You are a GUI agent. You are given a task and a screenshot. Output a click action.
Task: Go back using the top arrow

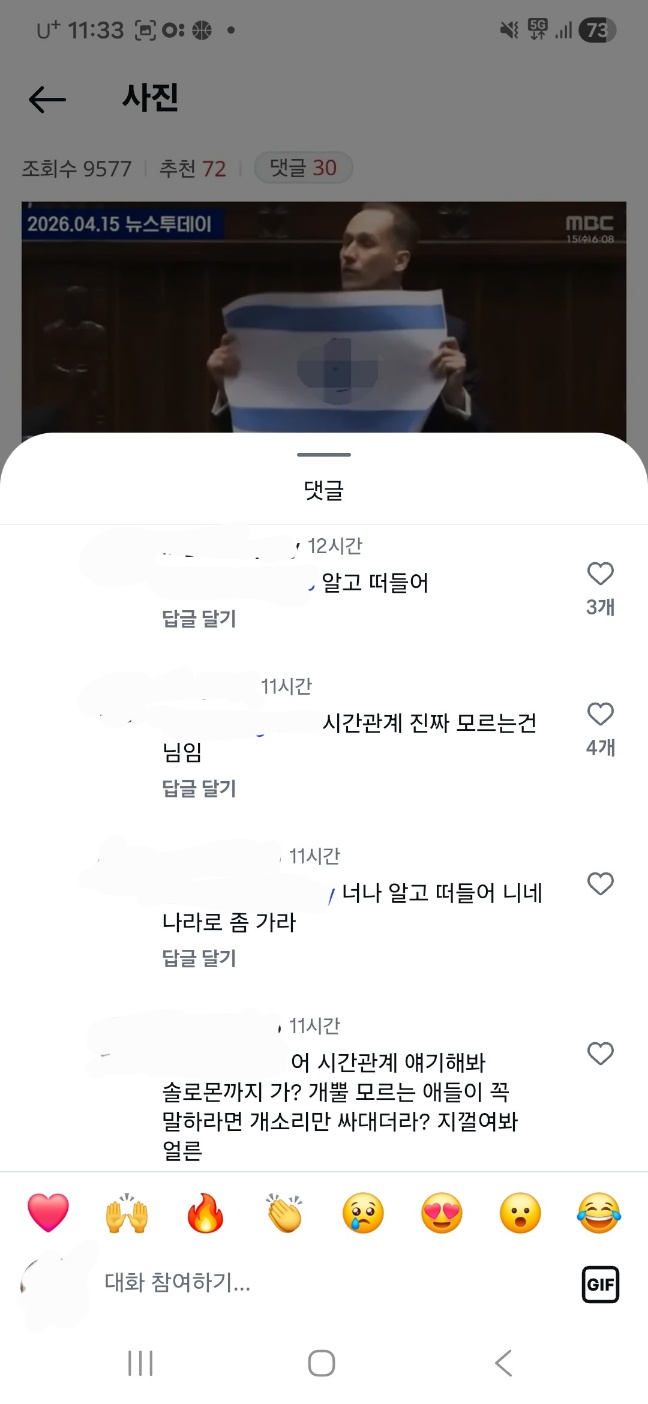[x=47, y=99]
